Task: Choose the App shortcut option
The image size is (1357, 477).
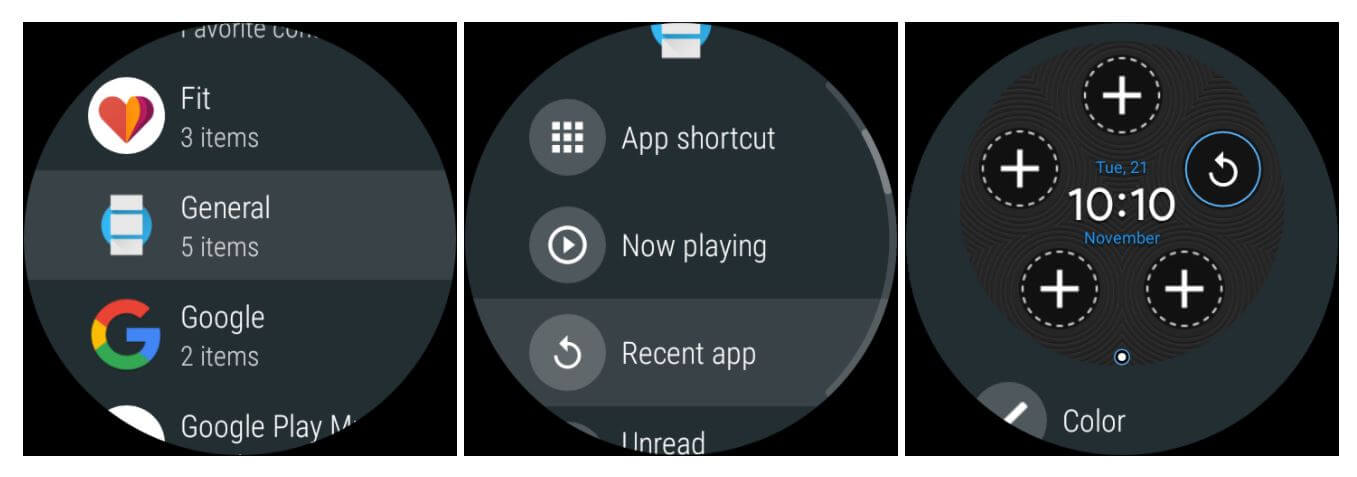Action: pos(697,138)
